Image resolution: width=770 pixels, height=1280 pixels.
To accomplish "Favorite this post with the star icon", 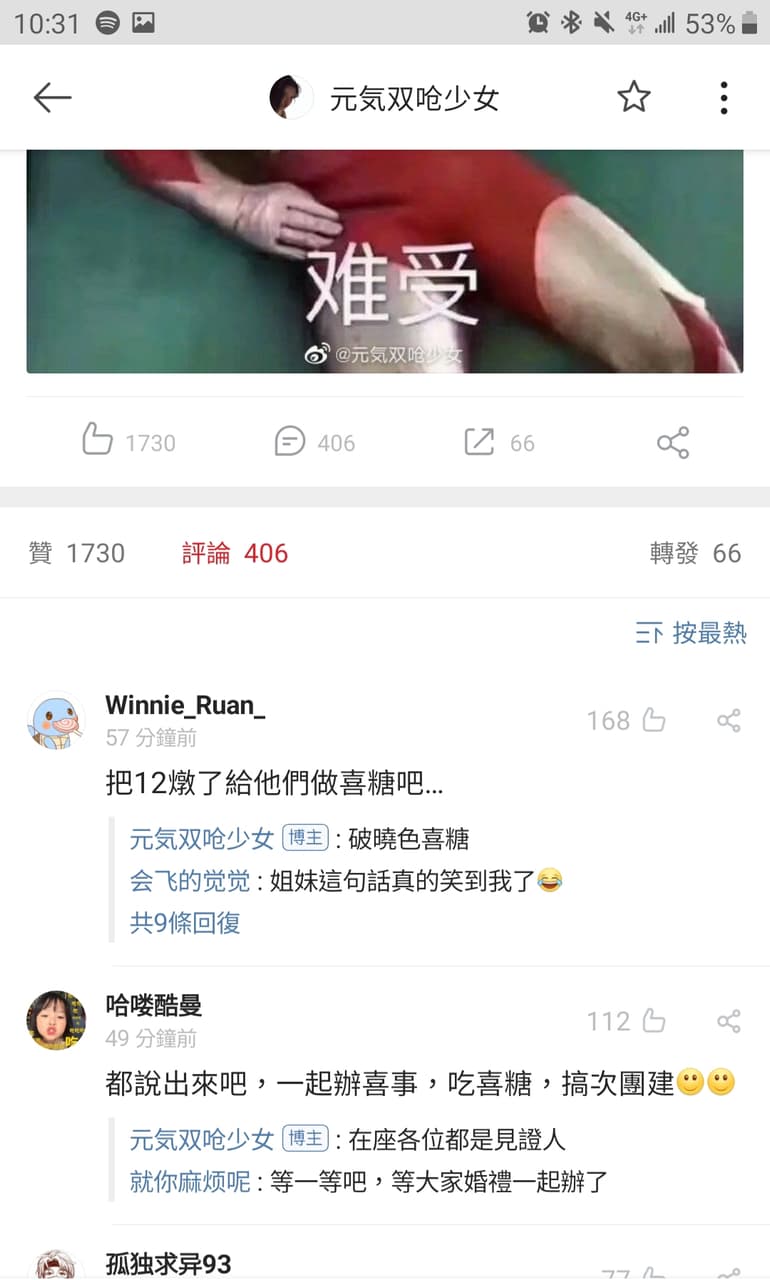I will point(633,97).
